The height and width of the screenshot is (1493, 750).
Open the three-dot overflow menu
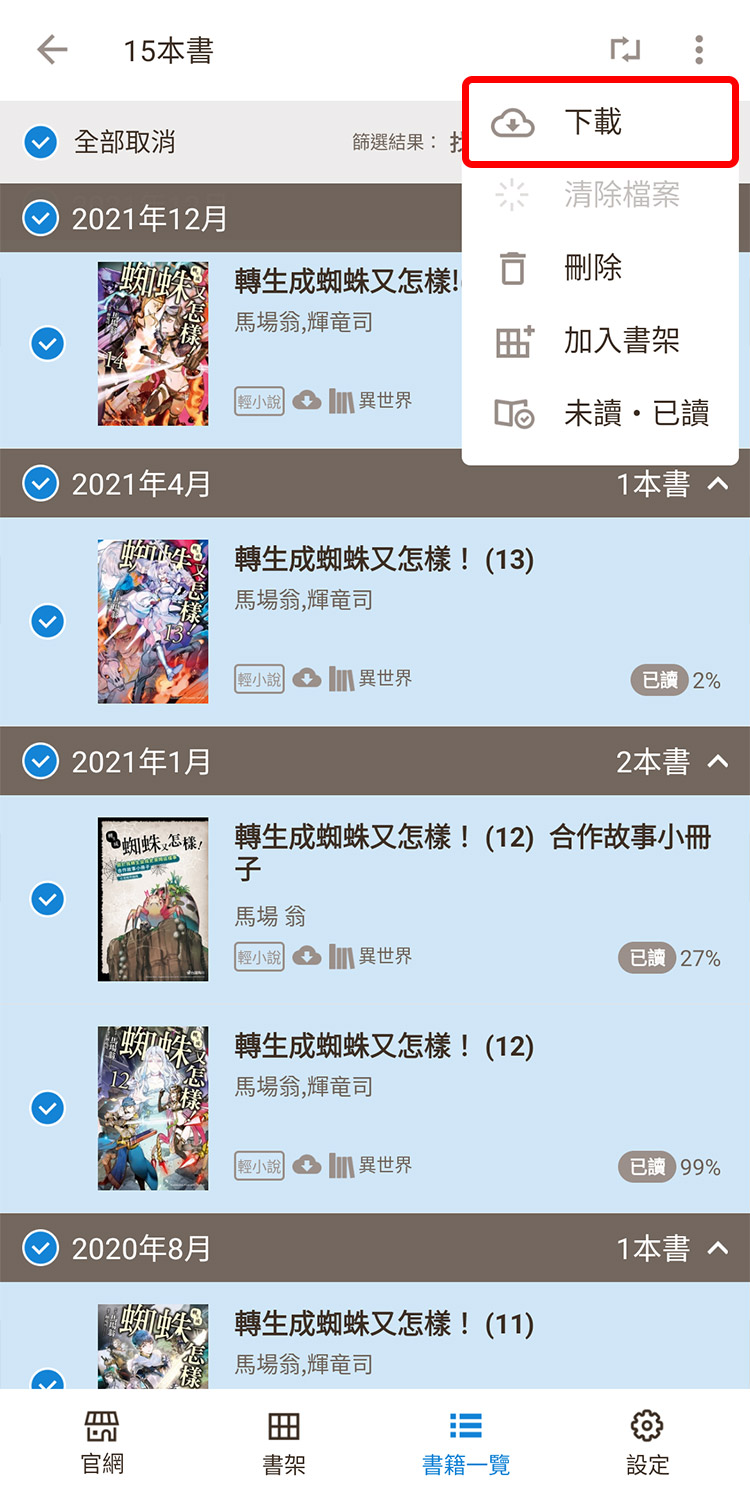pos(699,50)
